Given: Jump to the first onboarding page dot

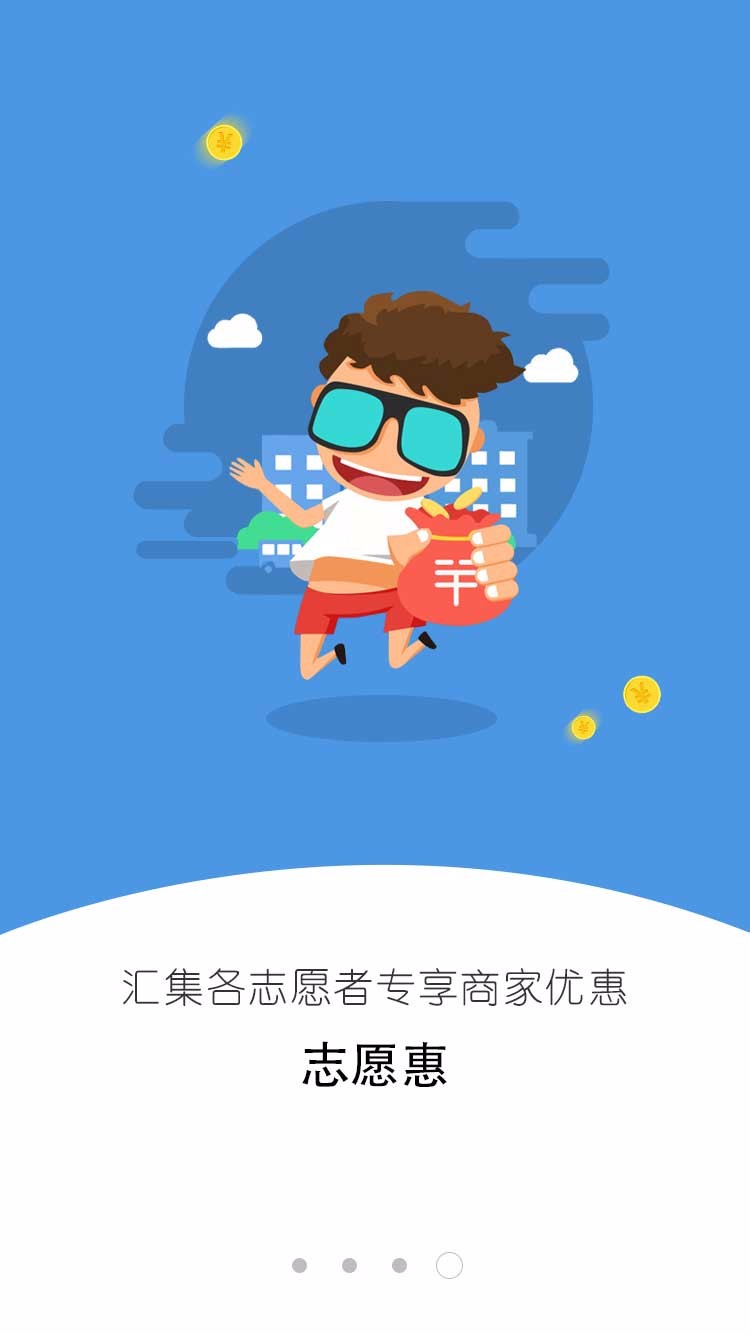Looking at the screenshot, I should (299, 1265).
